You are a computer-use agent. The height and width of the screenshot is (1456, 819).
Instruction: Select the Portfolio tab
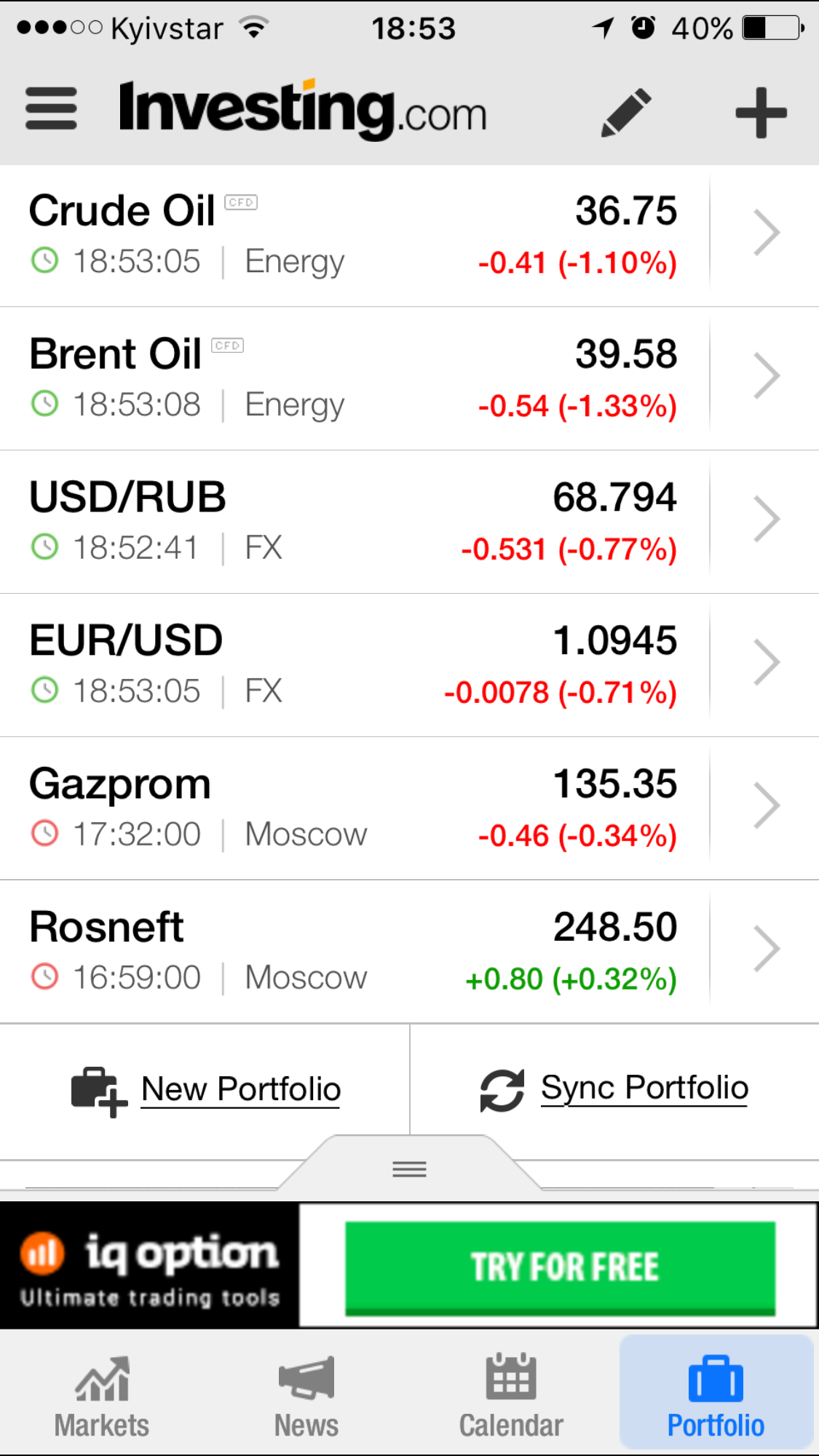point(716,1397)
